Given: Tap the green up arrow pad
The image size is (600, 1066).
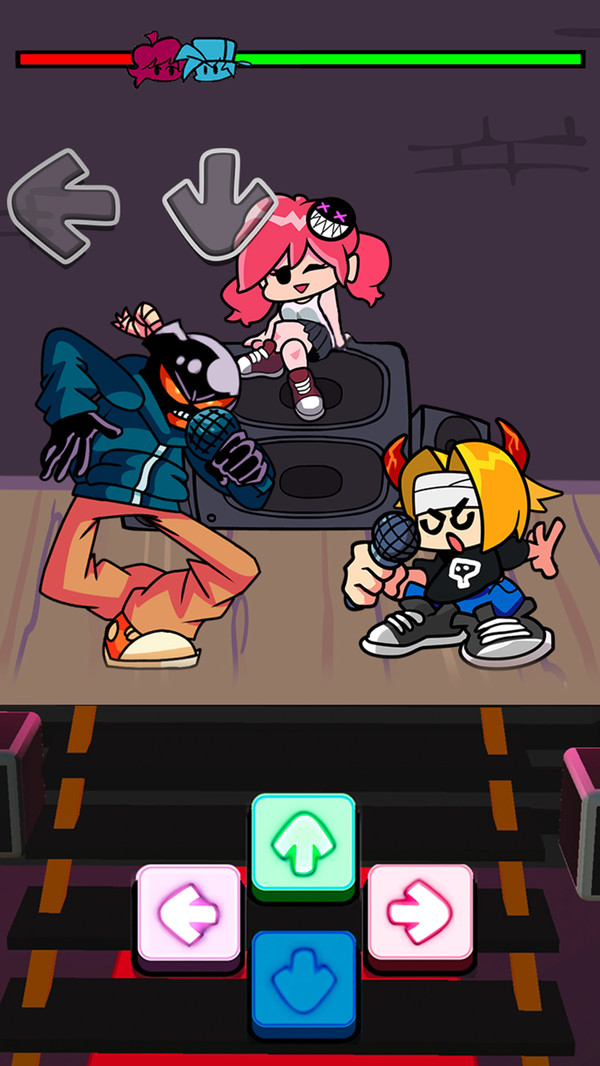Looking at the screenshot, I should tap(304, 844).
